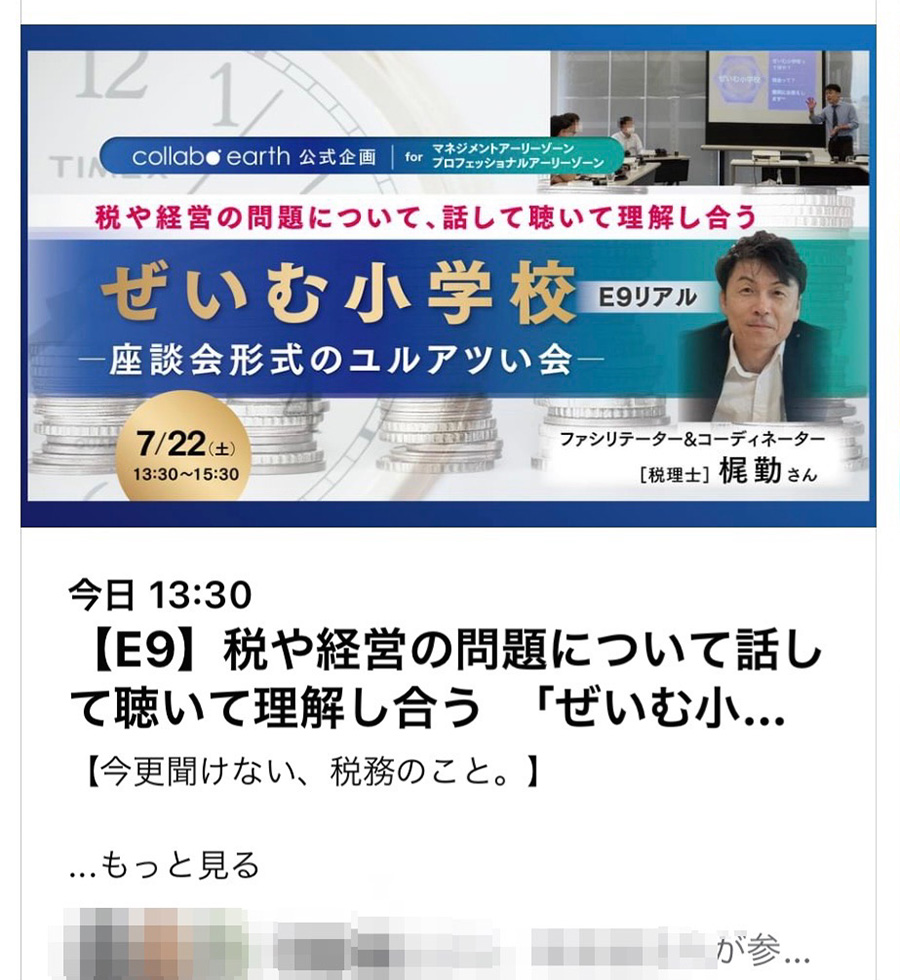View the list of event participants
This screenshot has height=980, width=900.
(x=440, y=948)
